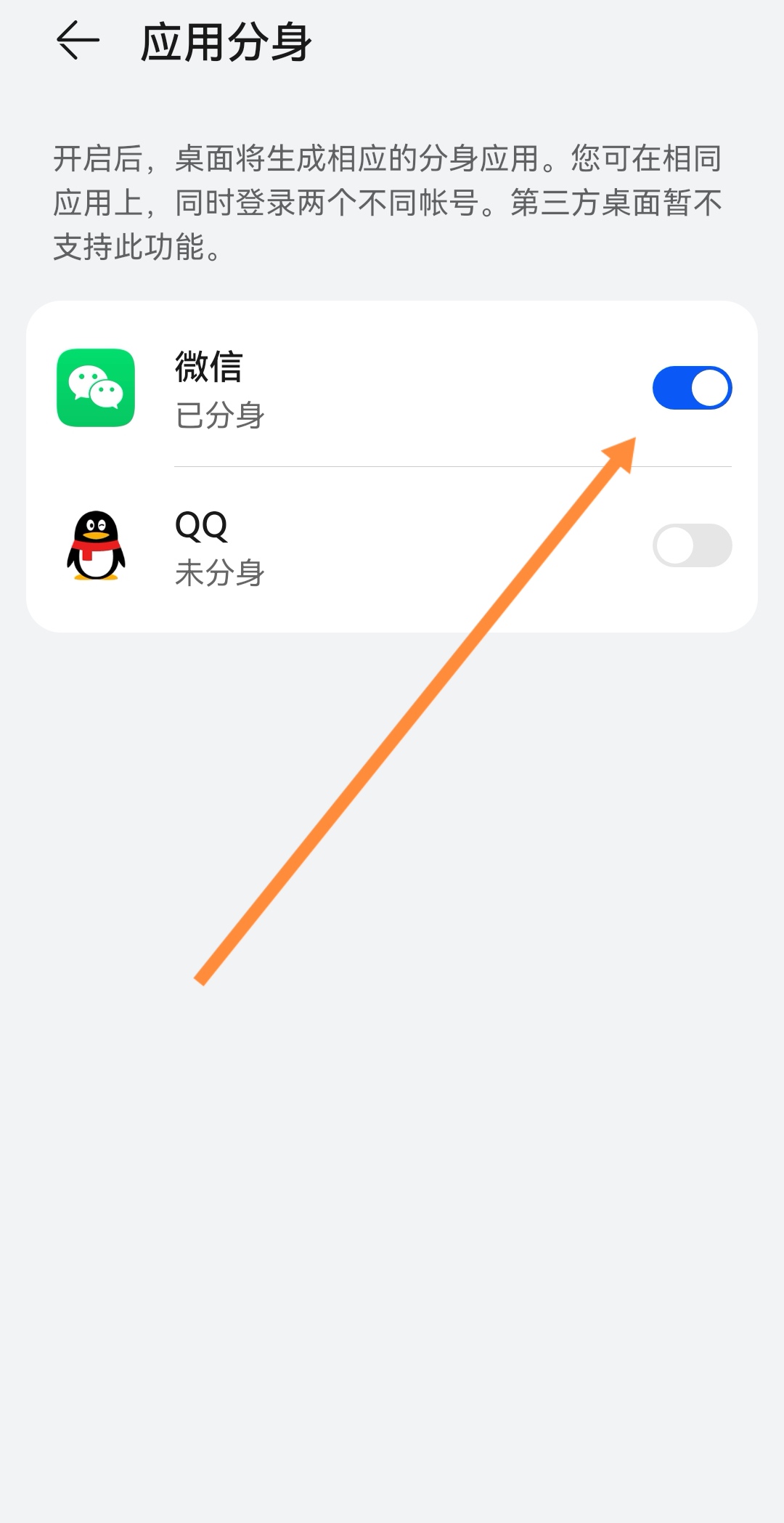
Task: Select the QQ row in the list
Action: tap(363, 545)
